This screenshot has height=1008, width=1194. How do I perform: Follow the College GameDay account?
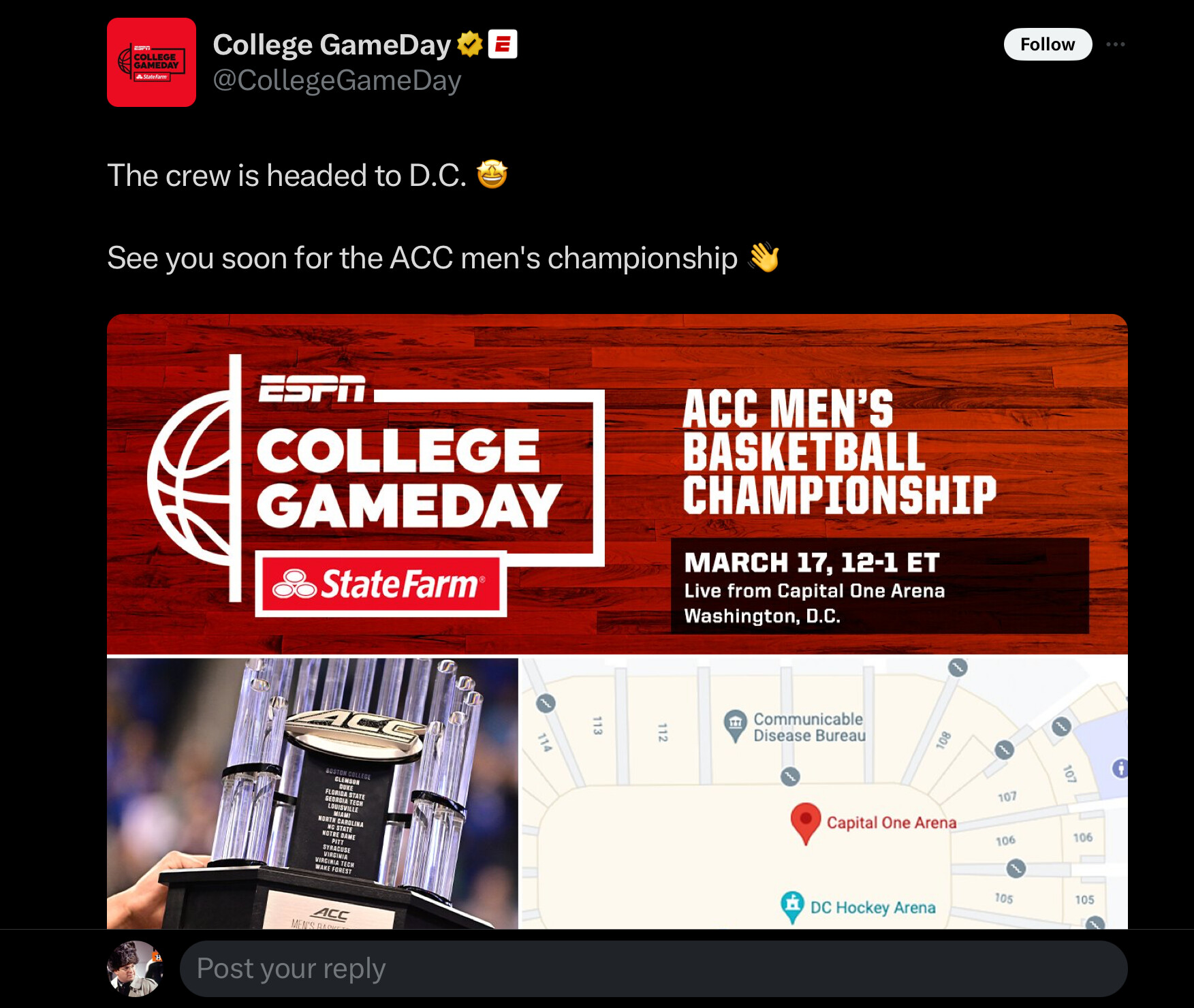click(x=1047, y=44)
